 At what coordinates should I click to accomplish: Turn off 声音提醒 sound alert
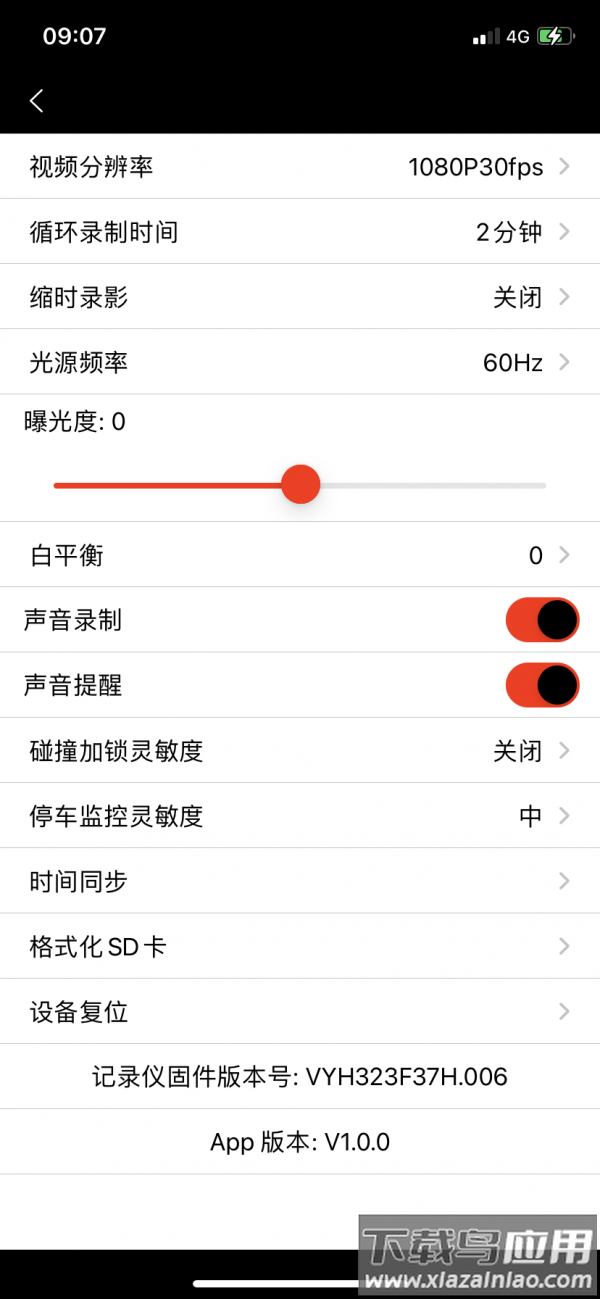pyautogui.click(x=542, y=686)
